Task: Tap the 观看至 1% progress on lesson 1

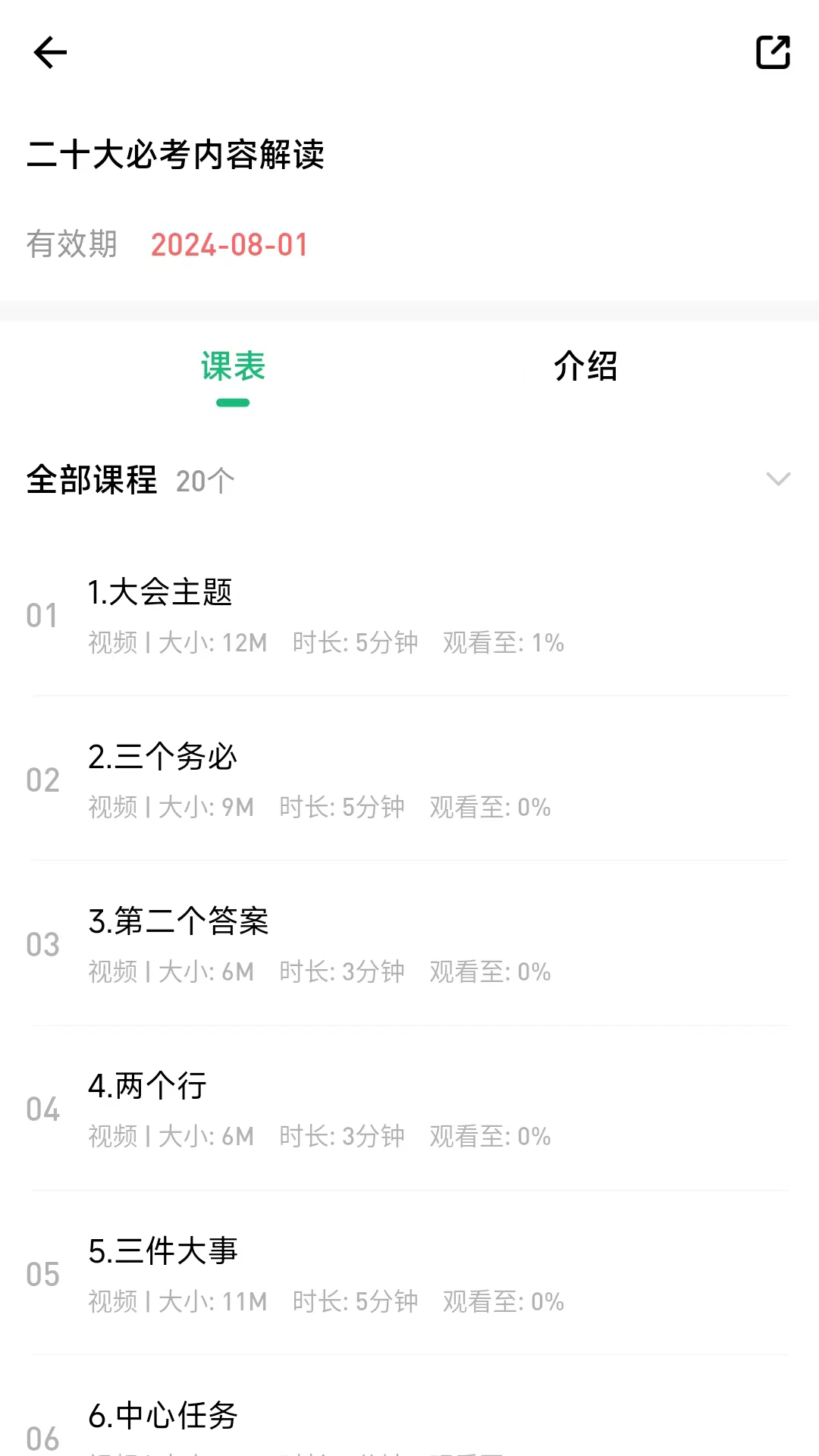Action: tap(500, 642)
